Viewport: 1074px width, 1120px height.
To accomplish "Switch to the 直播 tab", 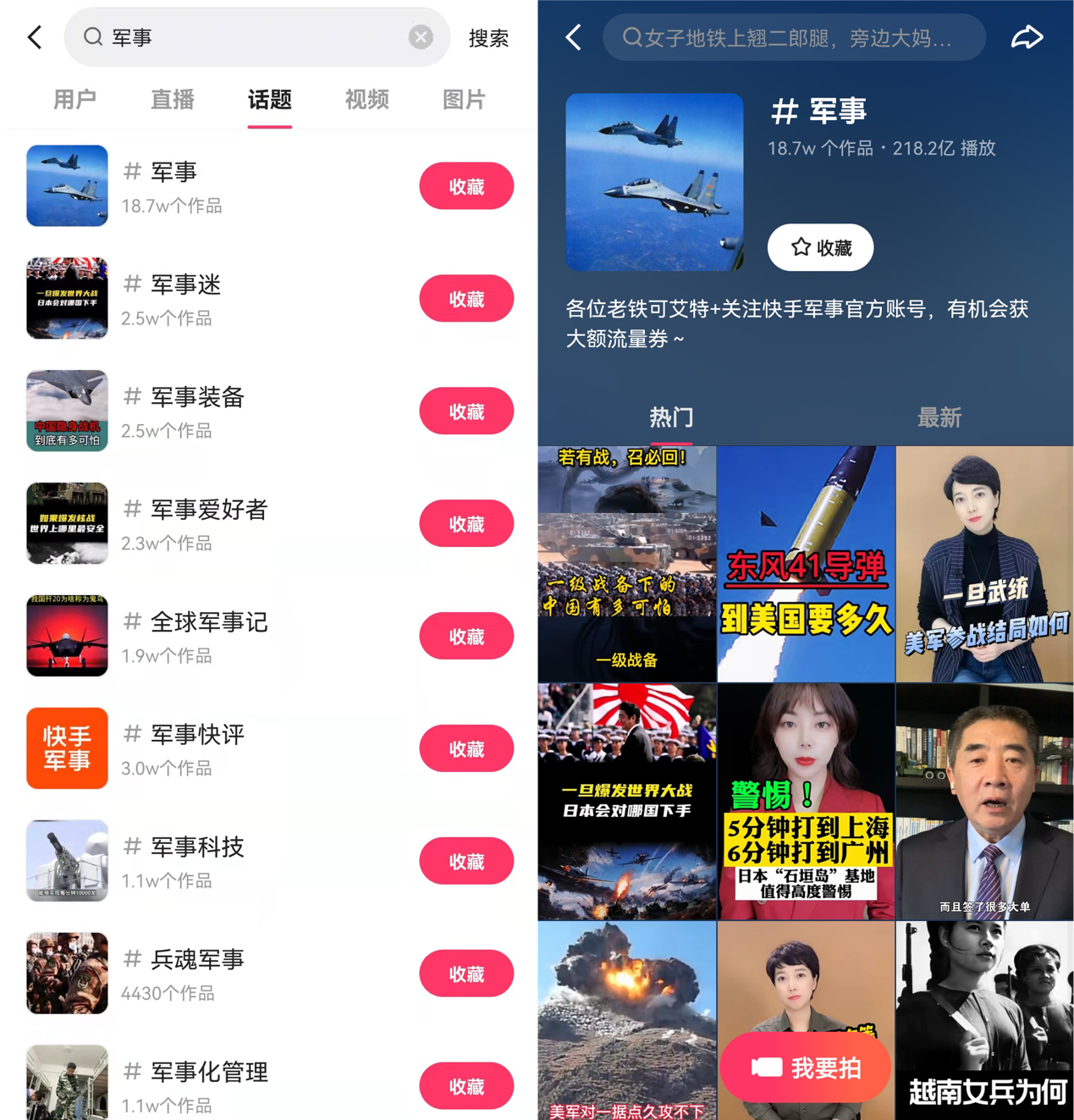I will click(x=173, y=100).
